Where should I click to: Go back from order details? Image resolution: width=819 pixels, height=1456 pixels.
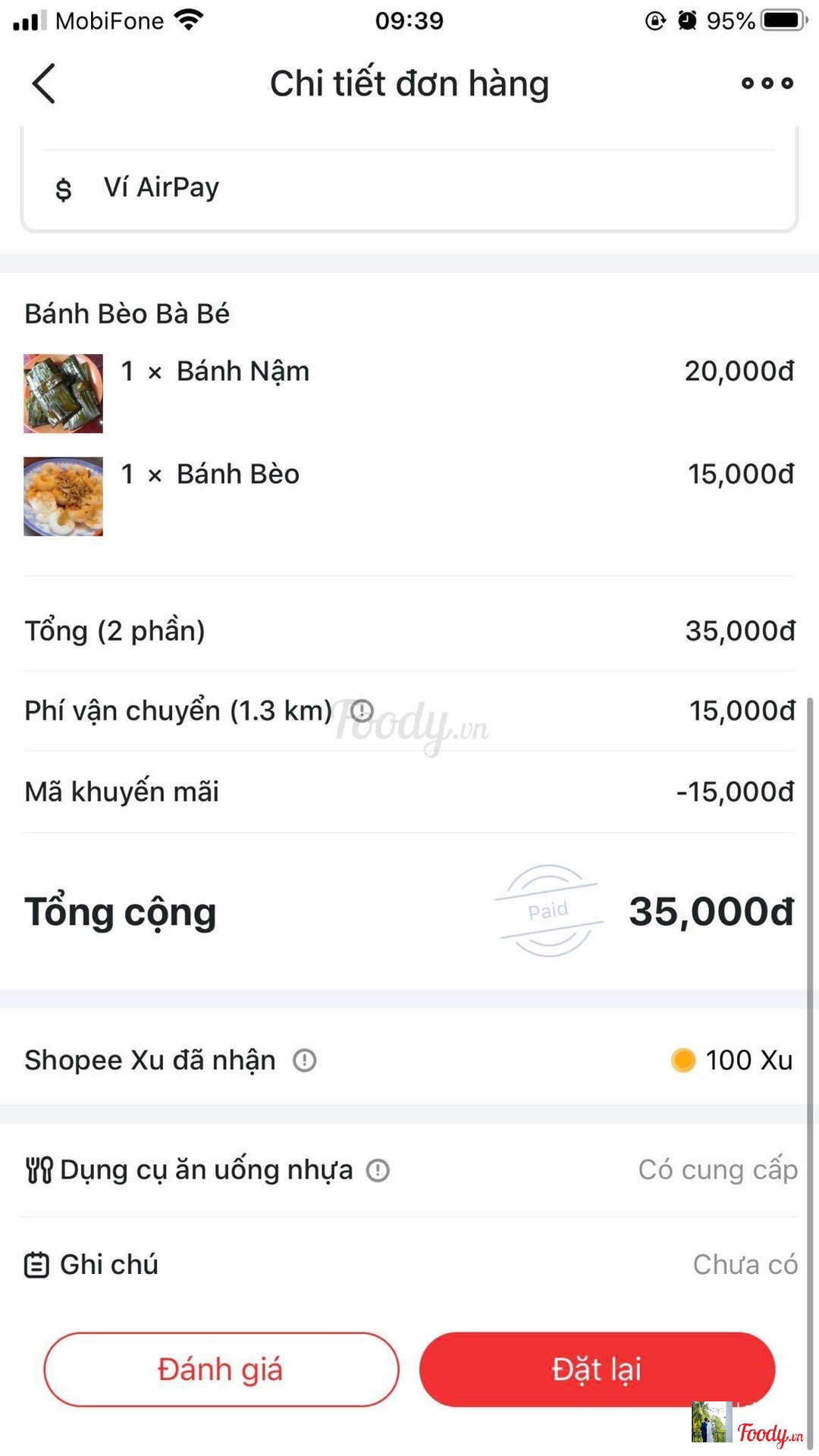pos(44,83)
